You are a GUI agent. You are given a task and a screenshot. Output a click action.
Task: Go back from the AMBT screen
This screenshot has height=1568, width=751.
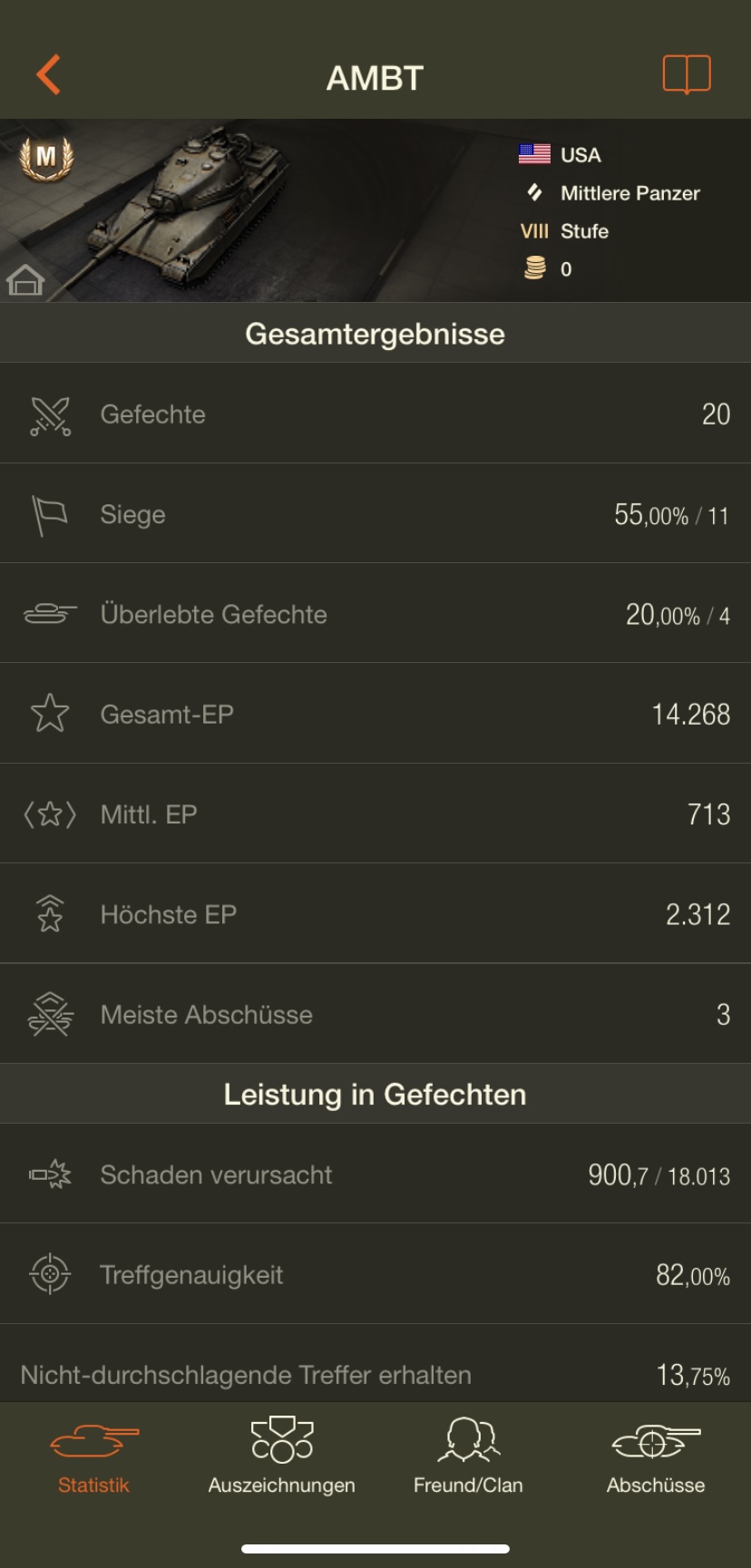tap(49, 74)
